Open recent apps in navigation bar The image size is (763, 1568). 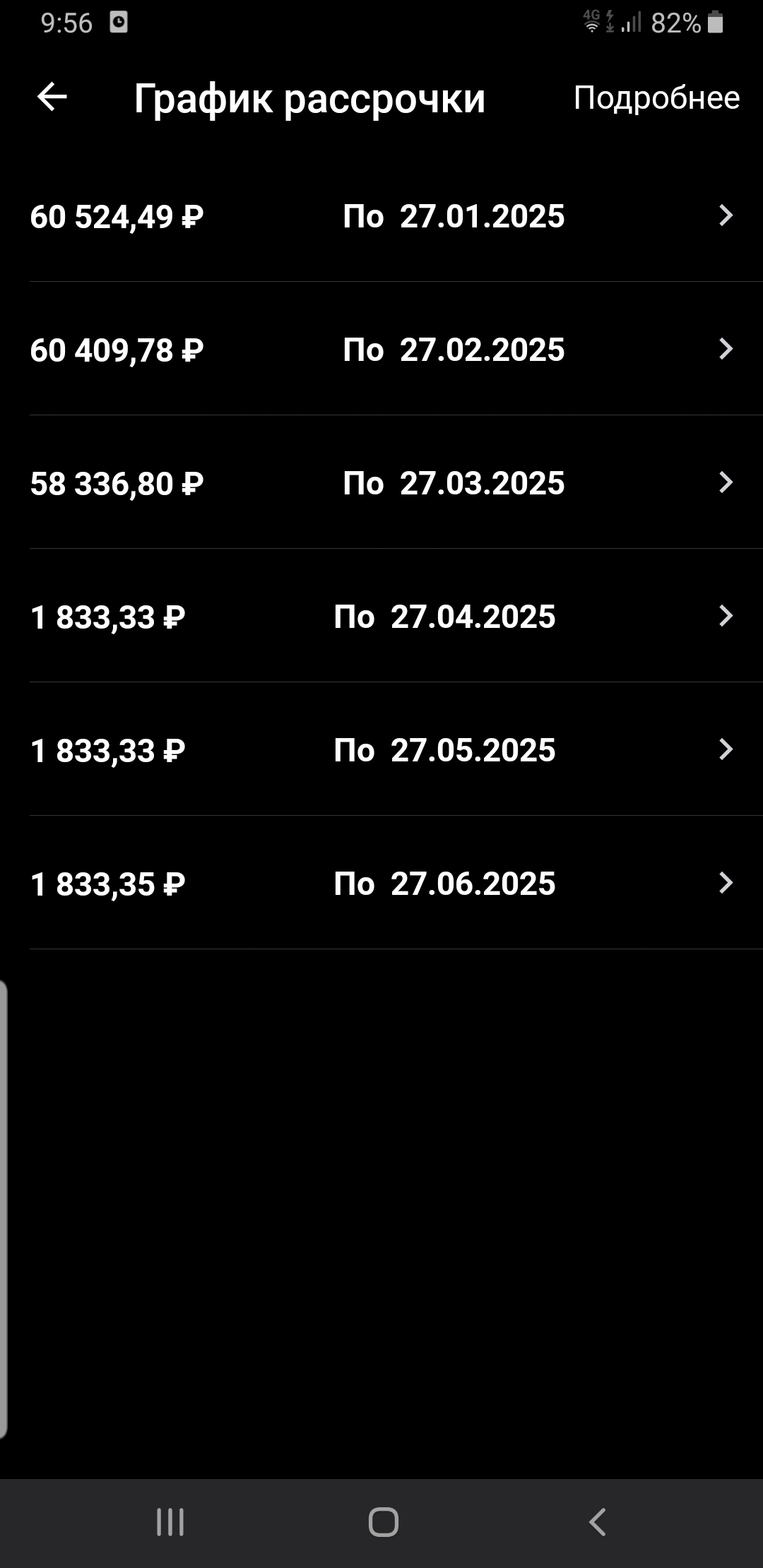(170, 1521)
